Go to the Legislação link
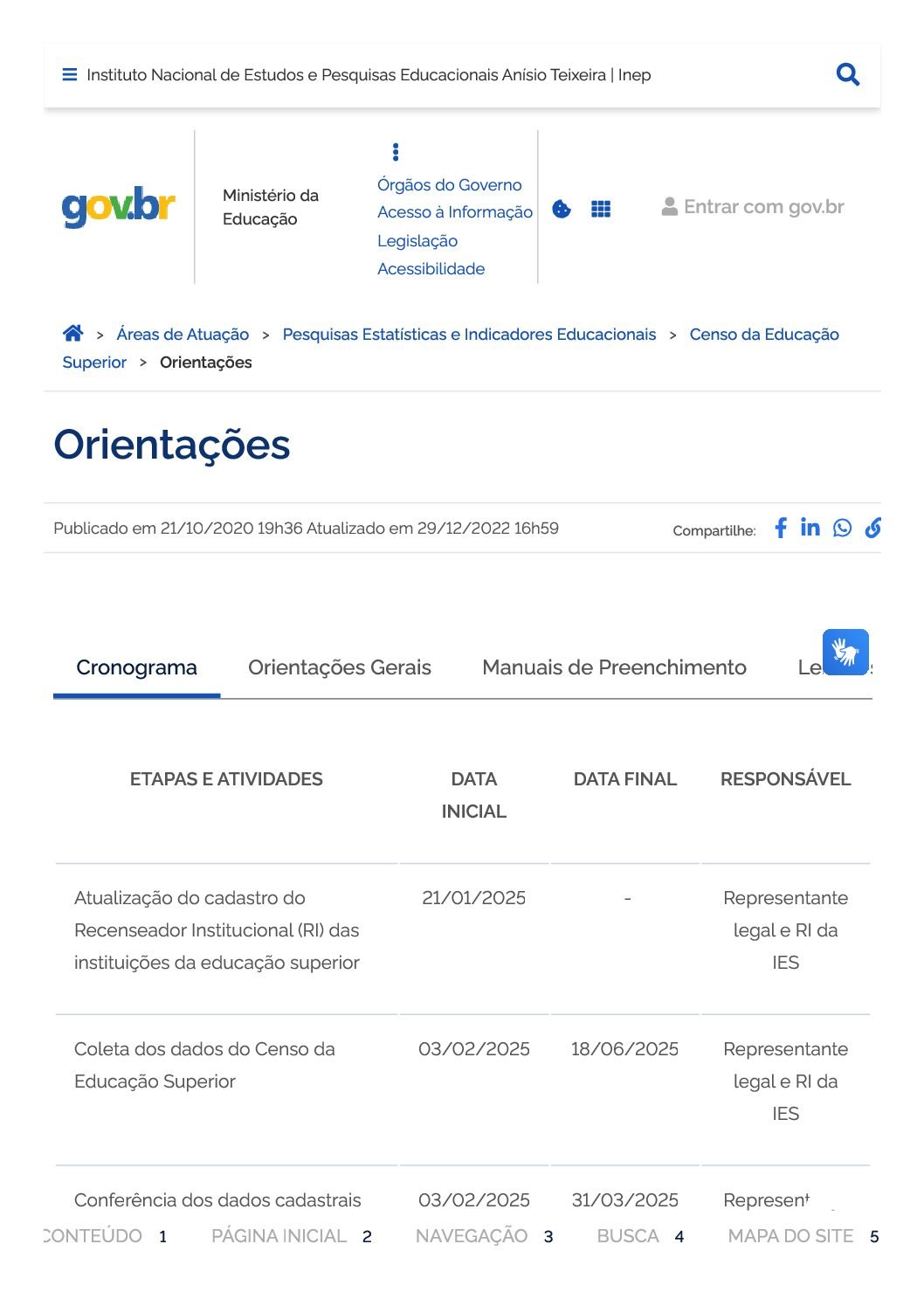Screen dimensions: 924x1306 pyautogui.click(x=417, y=241)
